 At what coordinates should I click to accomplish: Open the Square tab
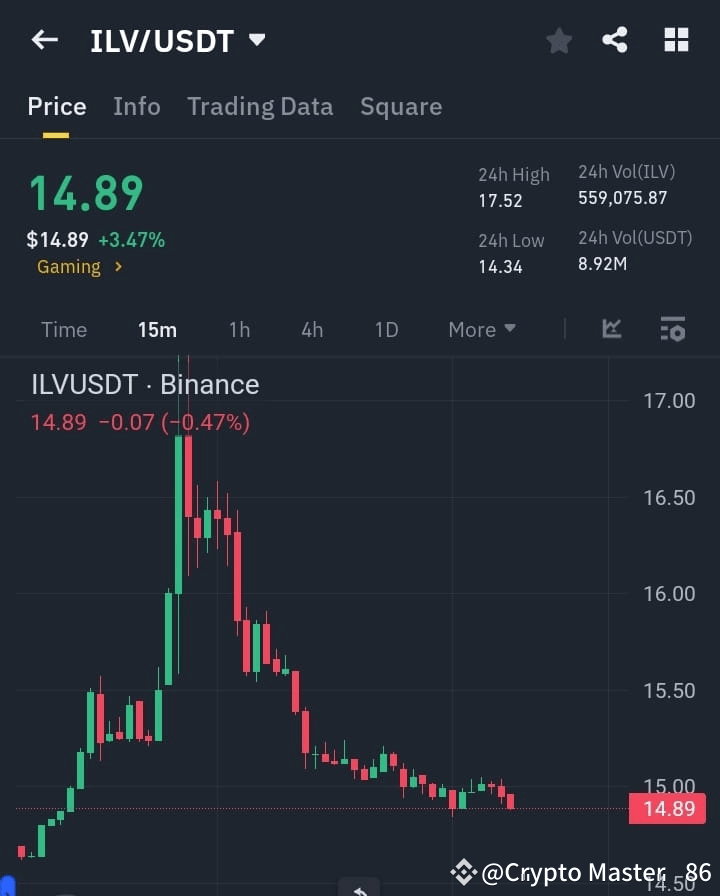click(x=401, y=106)
